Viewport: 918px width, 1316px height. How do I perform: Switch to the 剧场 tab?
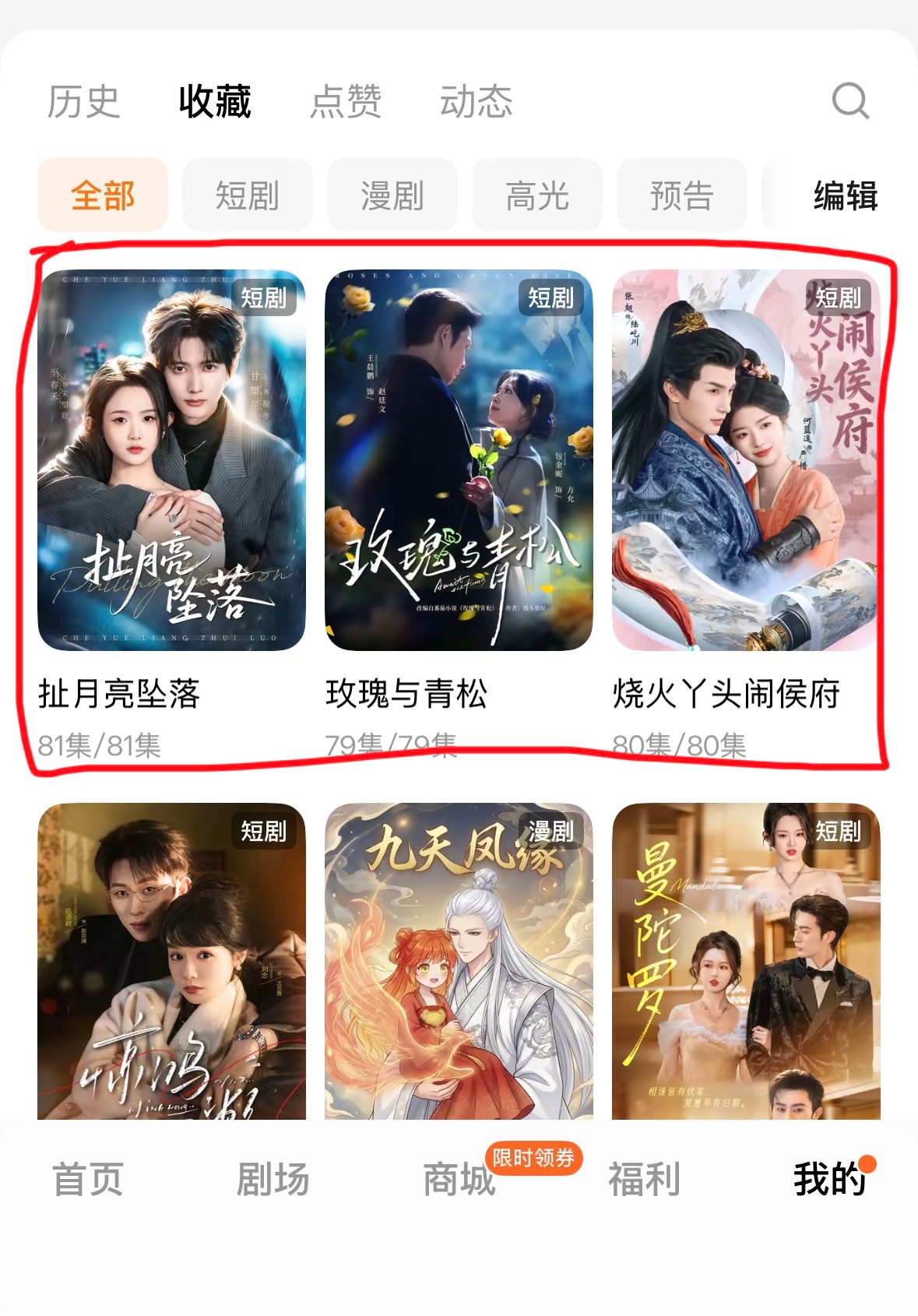click(273, 1179)
